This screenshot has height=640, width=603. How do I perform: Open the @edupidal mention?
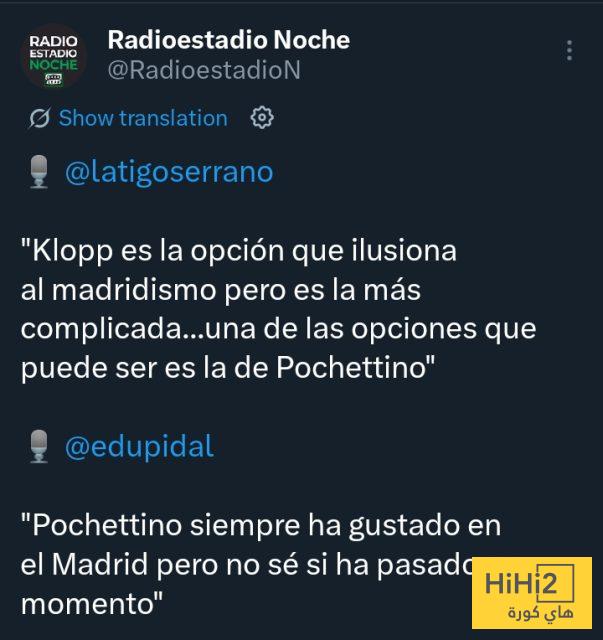(x=139, y=446)
